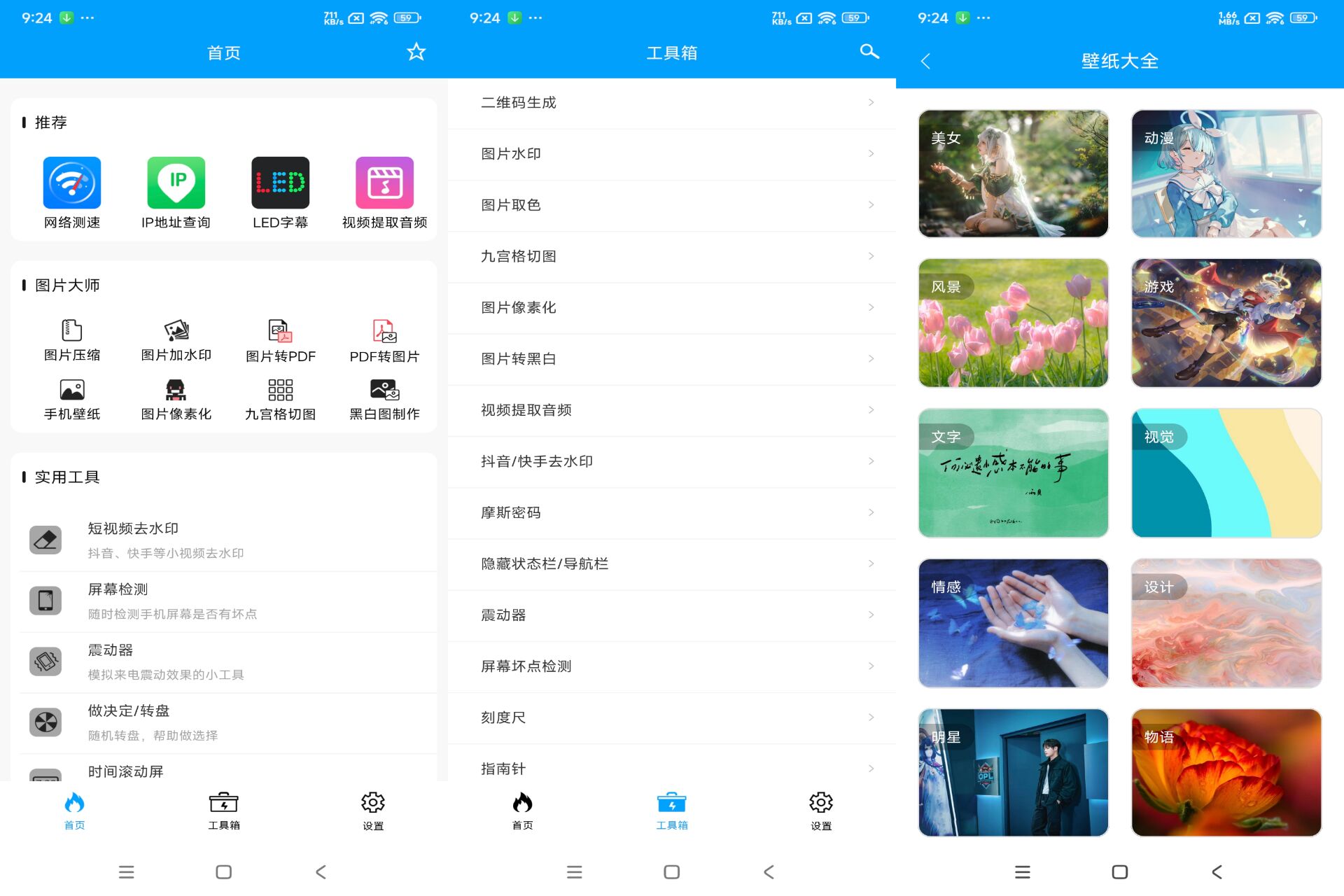Open the 风景 wallpaper category
This screenshot has height=896, width=1344.
click(1013, 323)
